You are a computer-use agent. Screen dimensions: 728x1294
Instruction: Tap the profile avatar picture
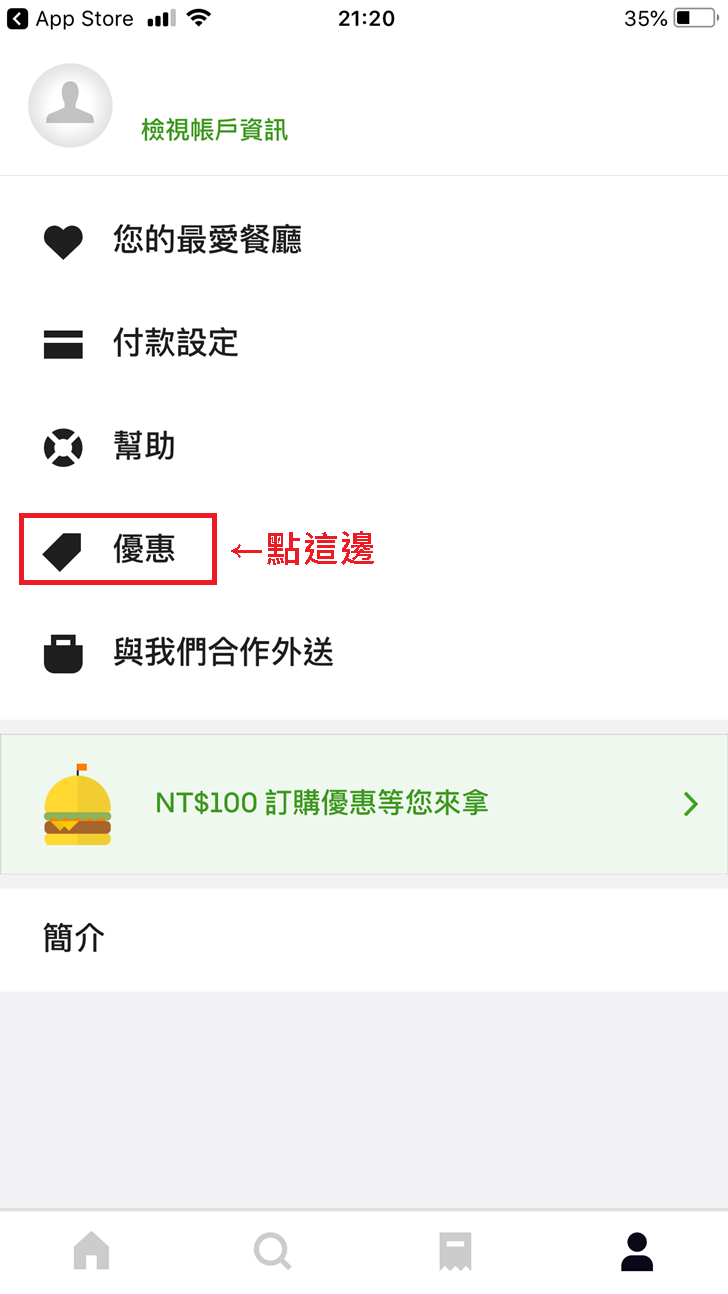point(70,105)
